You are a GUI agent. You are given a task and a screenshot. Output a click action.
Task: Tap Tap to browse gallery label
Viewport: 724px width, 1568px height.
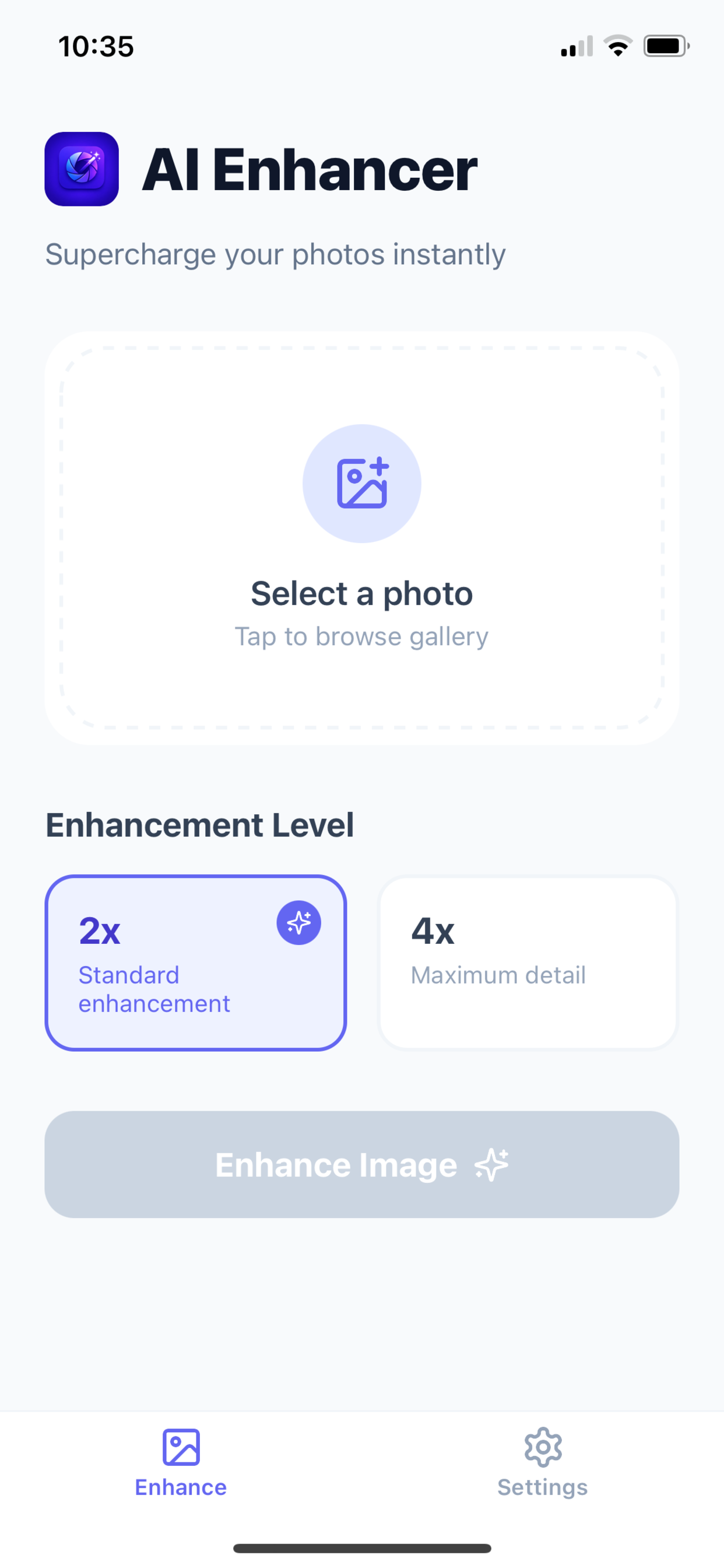(x=362, y=635)
